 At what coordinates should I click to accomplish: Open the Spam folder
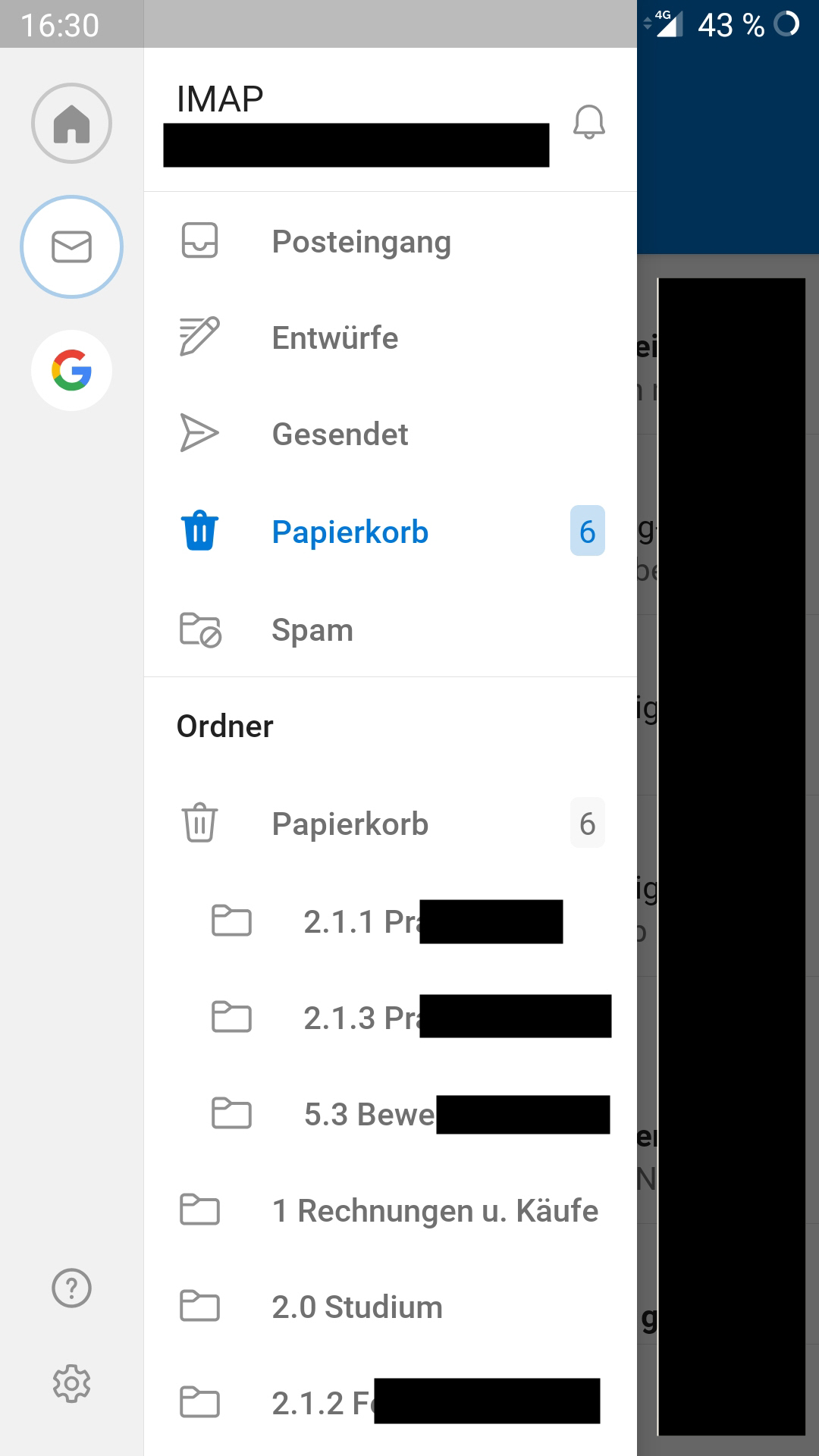(312, 629)
